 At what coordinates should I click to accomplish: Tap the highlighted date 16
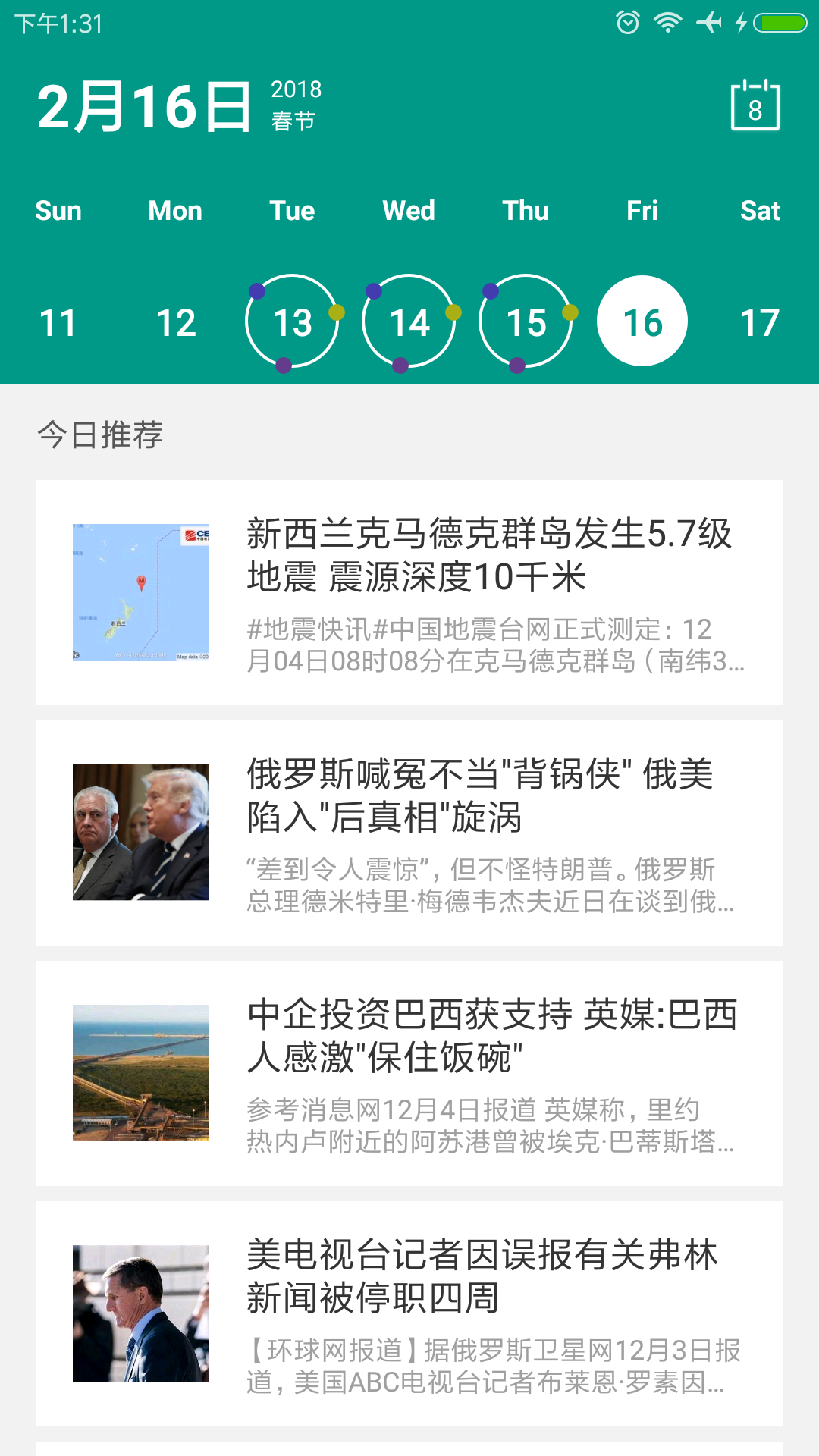tap(642, 322)
